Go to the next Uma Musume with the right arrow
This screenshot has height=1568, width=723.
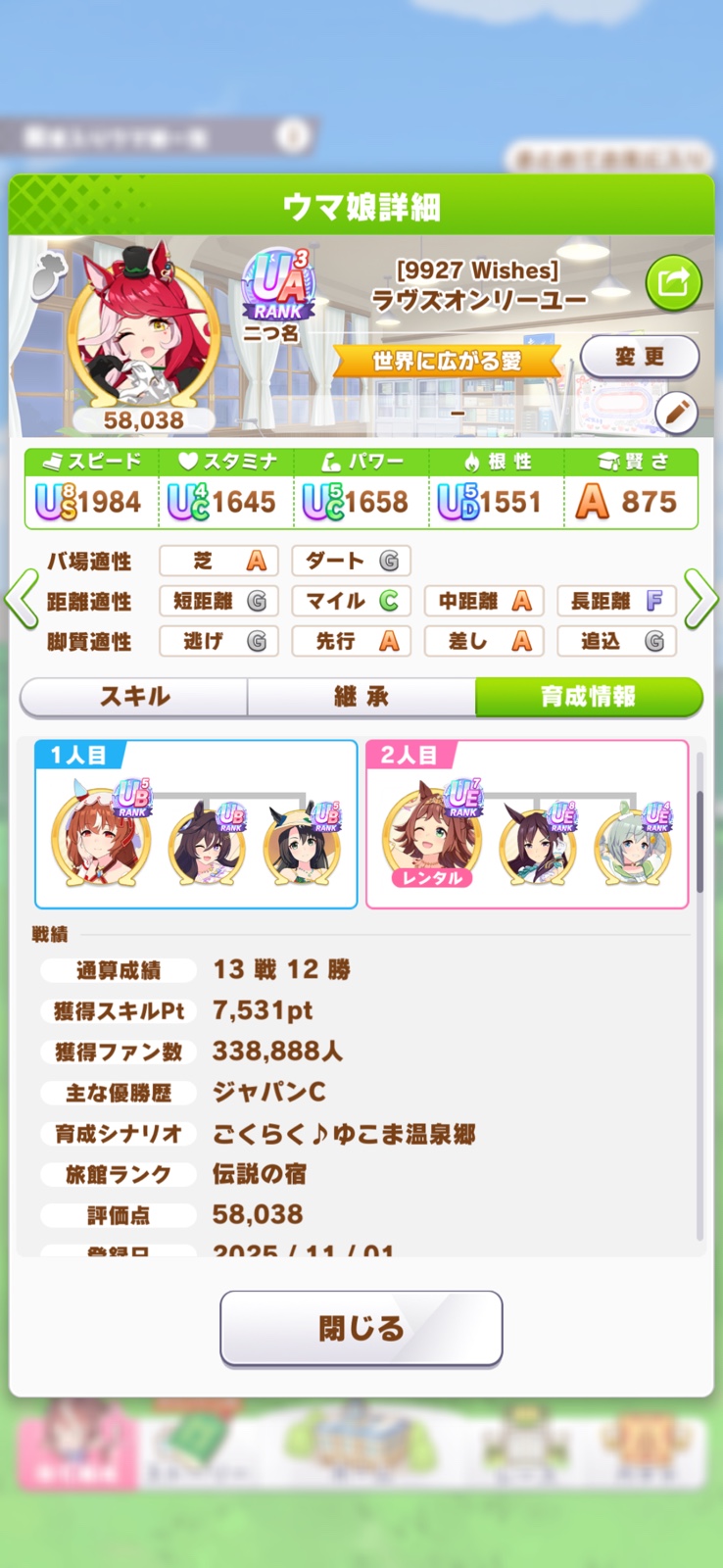pos(700,599)
